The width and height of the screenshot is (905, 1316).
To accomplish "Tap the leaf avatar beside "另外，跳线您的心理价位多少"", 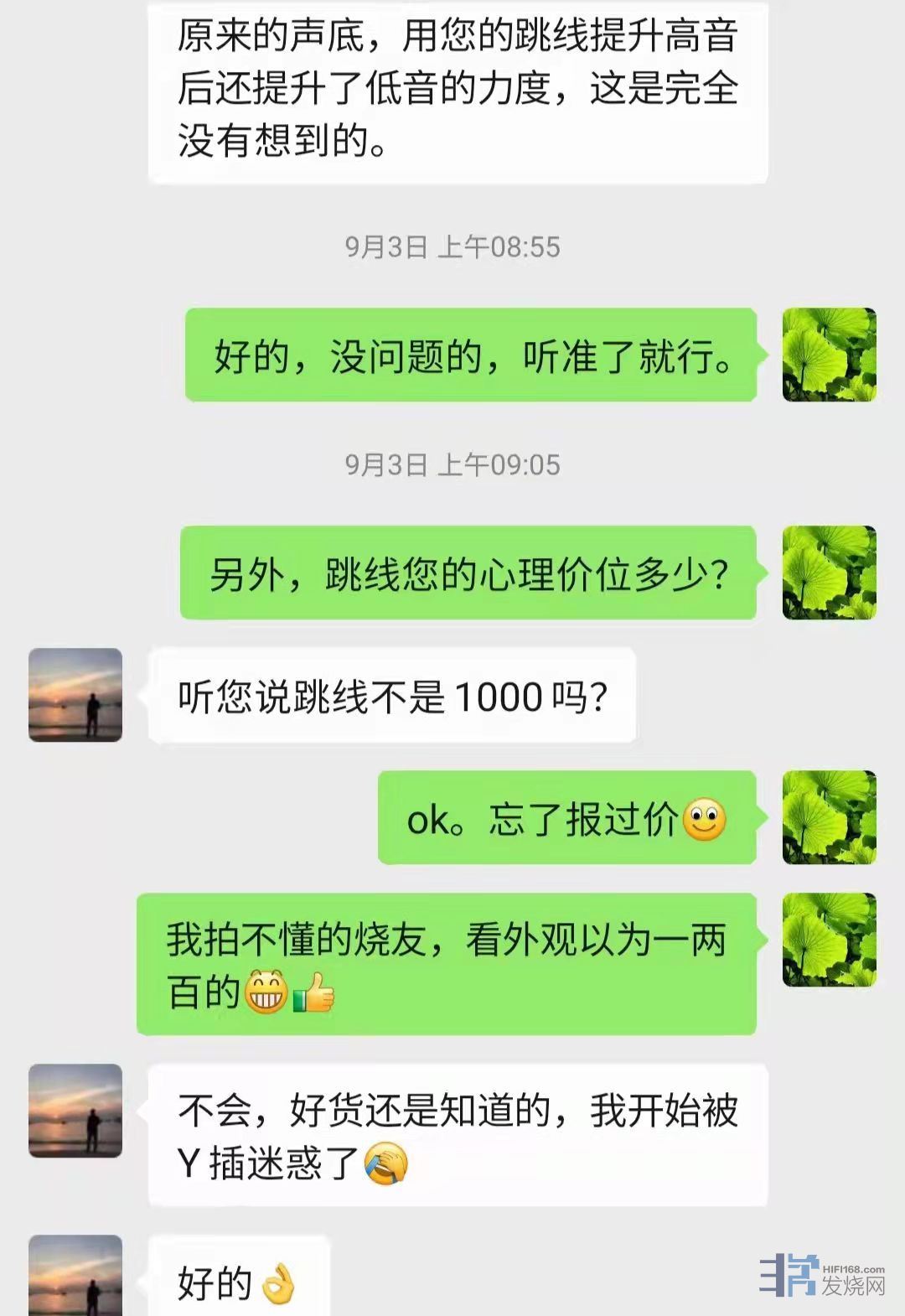I will click(829, 573).
